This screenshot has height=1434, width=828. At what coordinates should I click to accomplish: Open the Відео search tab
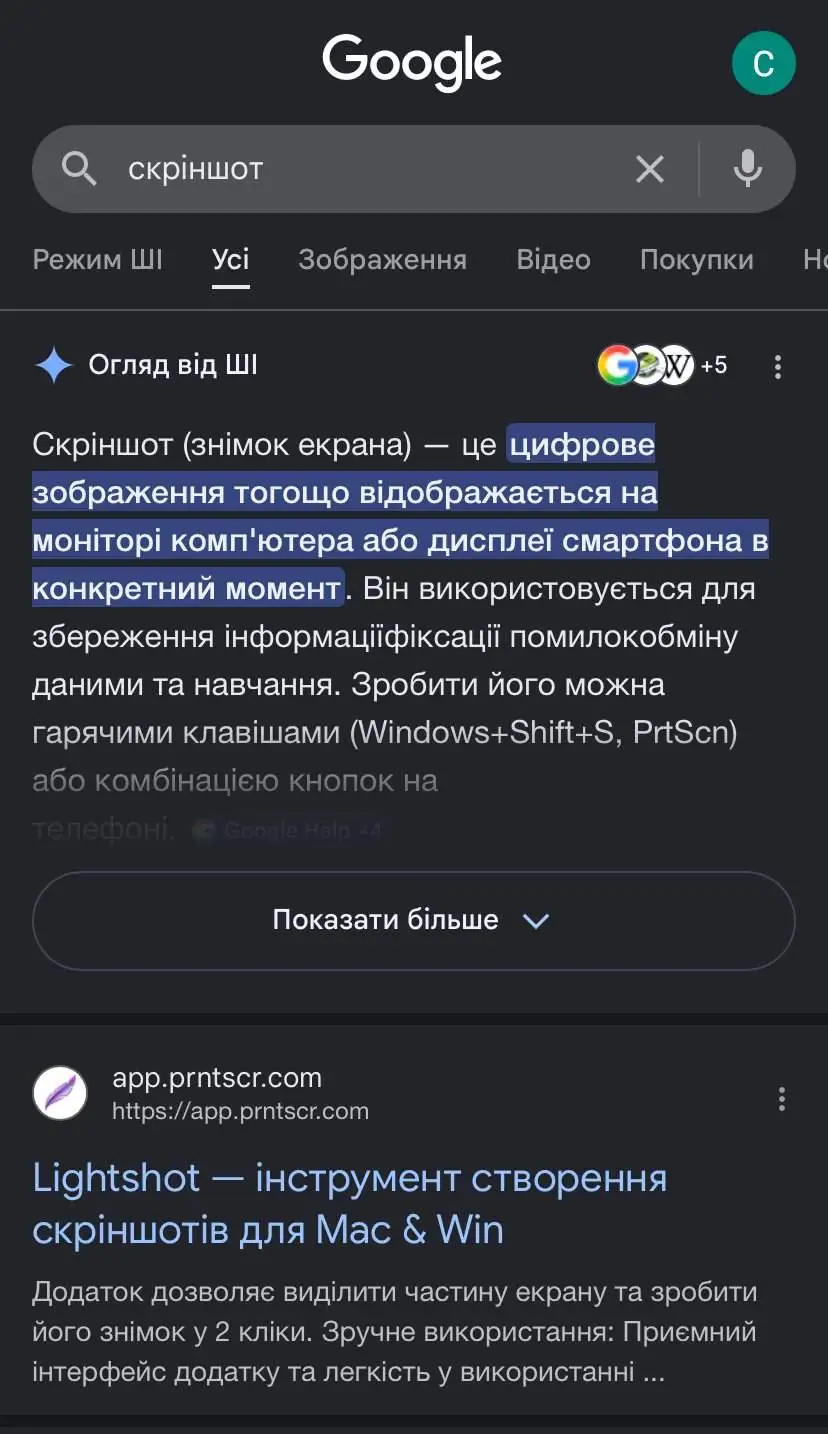coord(553,259)
